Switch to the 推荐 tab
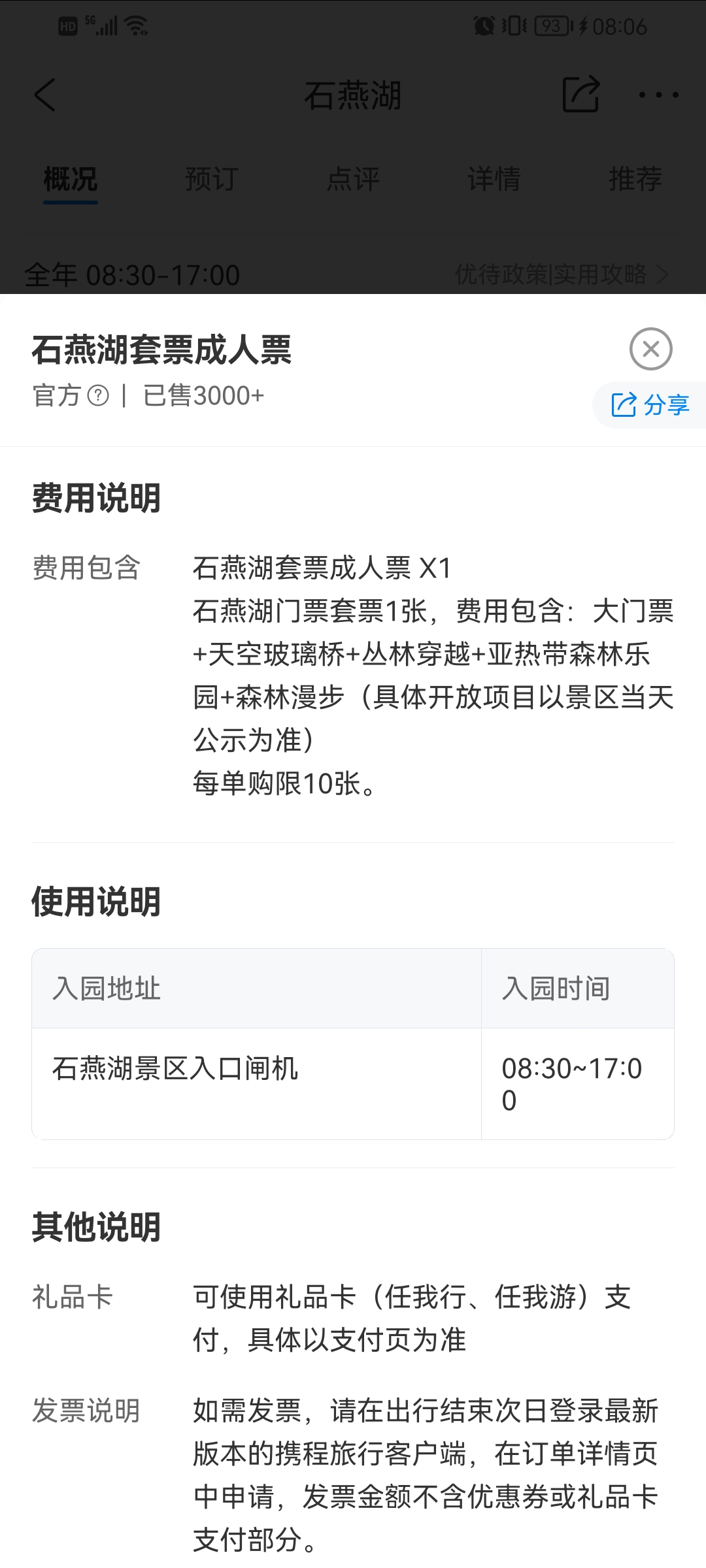The width and height of the screenshot is (706, 1568). click(x=635, y=179)
